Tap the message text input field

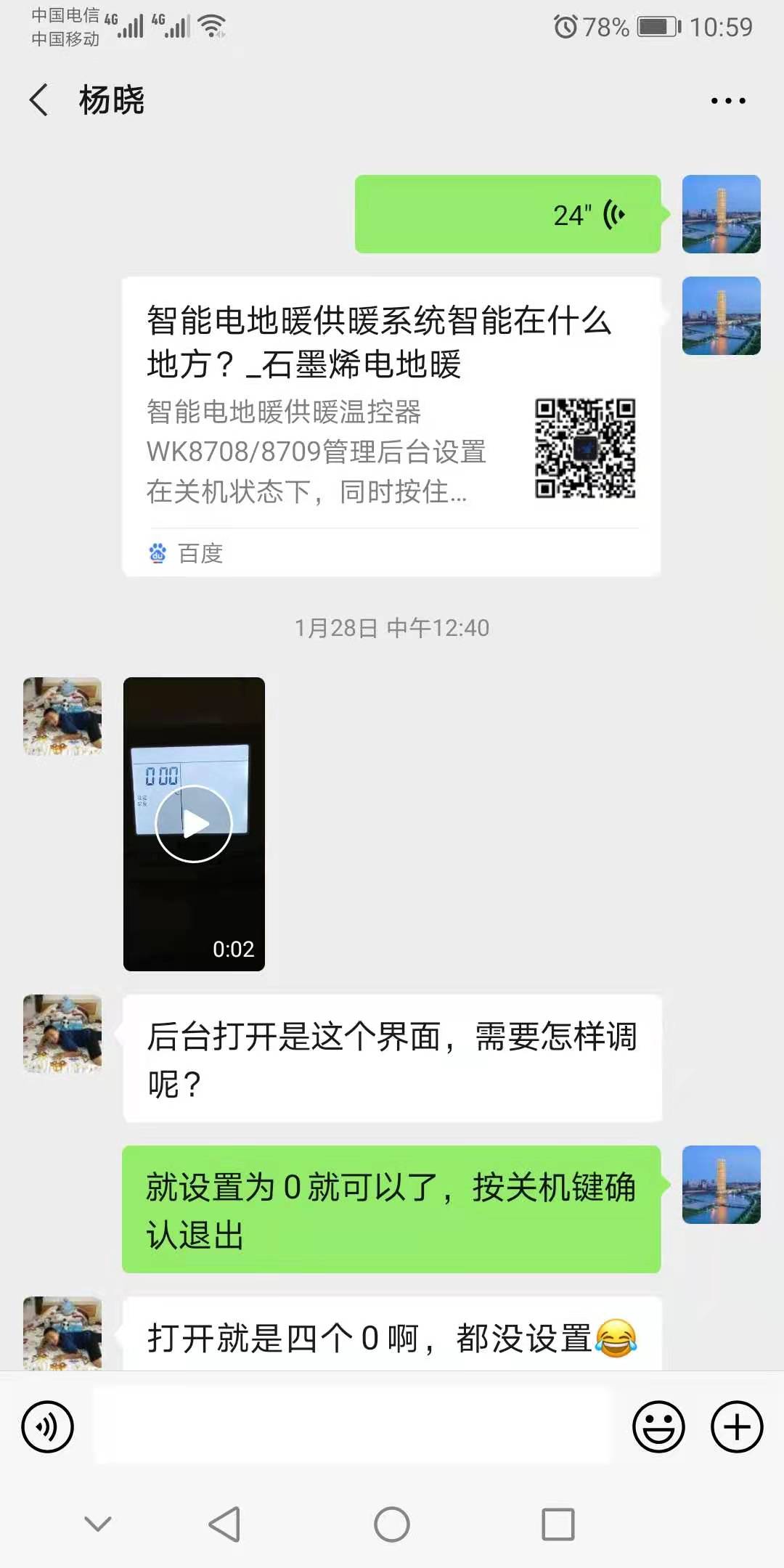click(354, 1426)
